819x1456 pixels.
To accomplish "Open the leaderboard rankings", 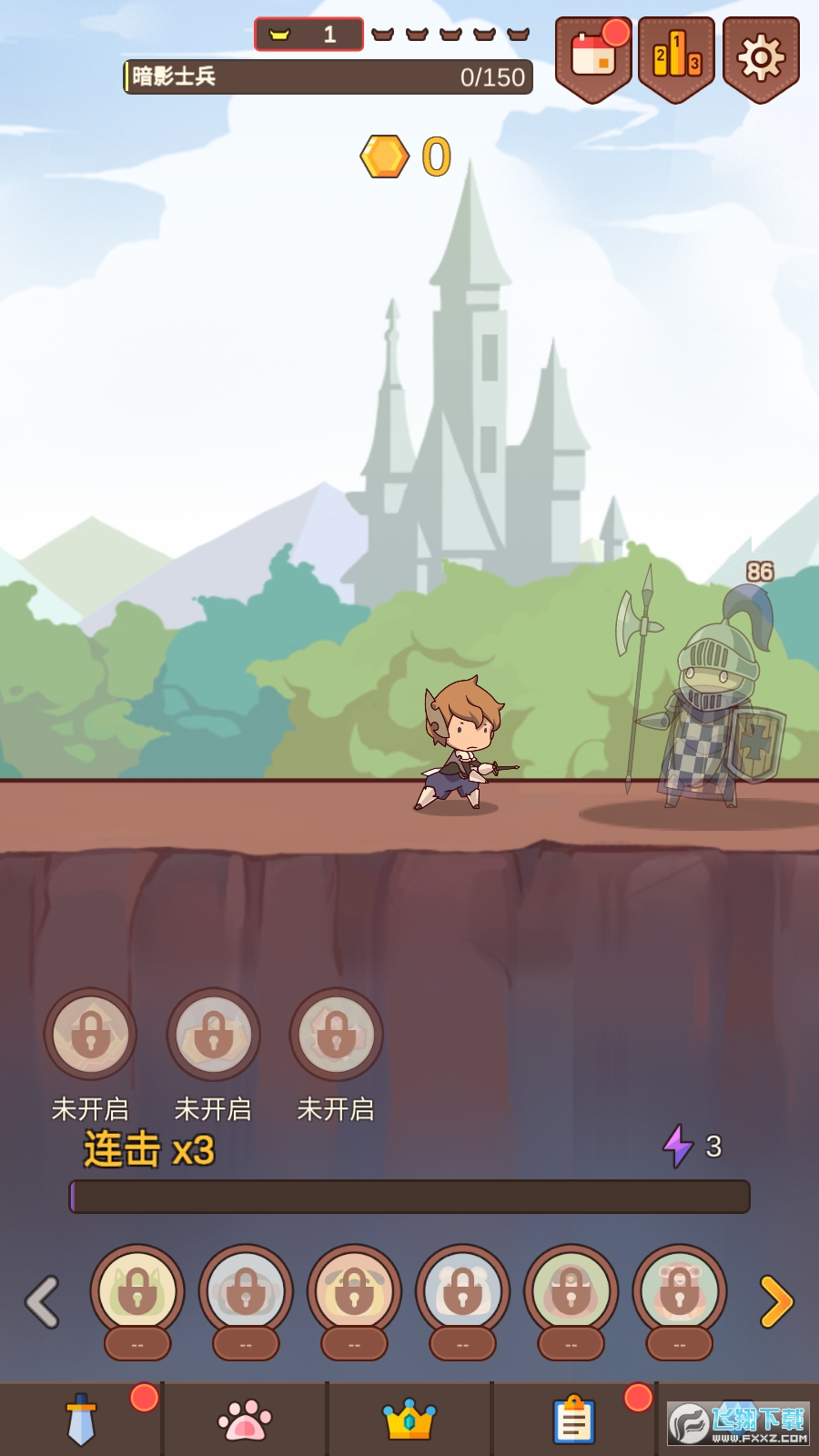I will 676,57.
